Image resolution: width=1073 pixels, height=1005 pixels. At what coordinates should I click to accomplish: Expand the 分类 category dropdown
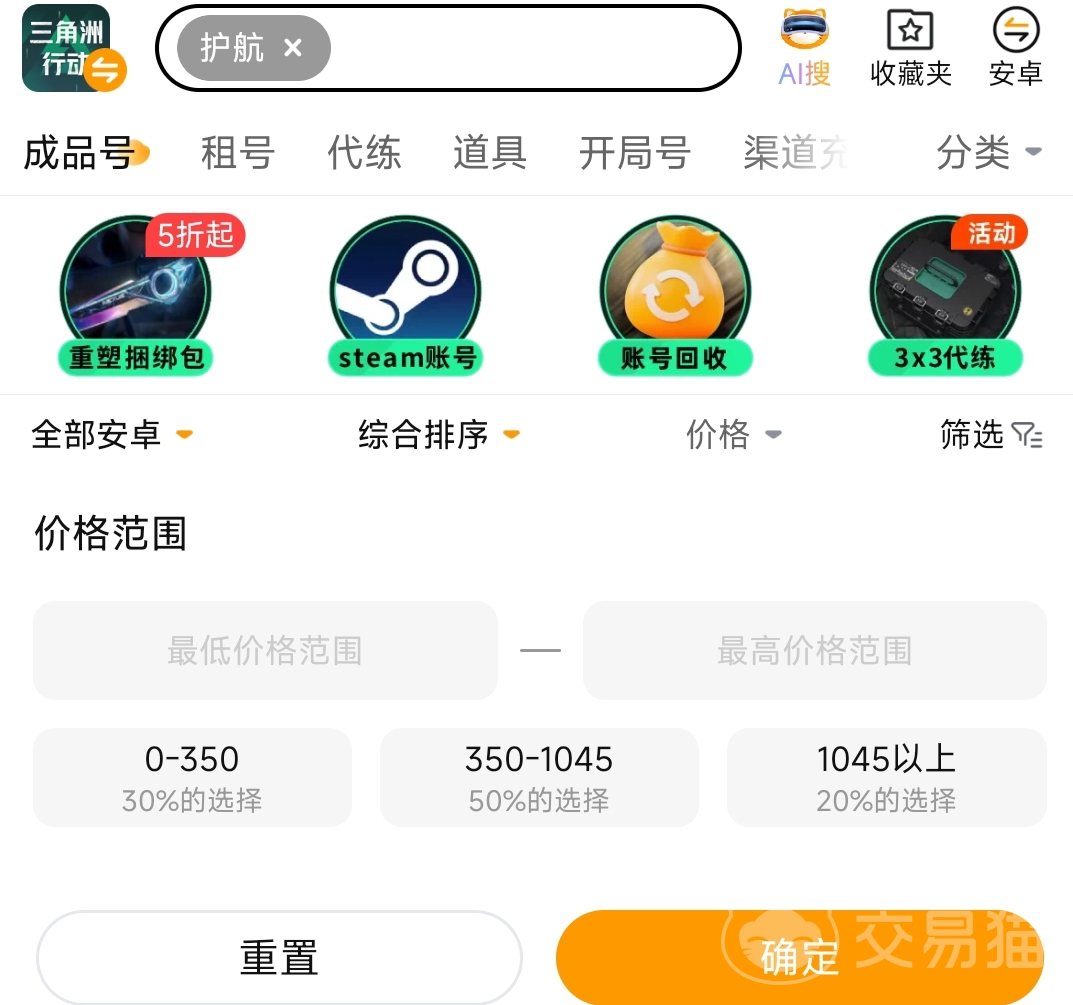click(x=988, y=152)
